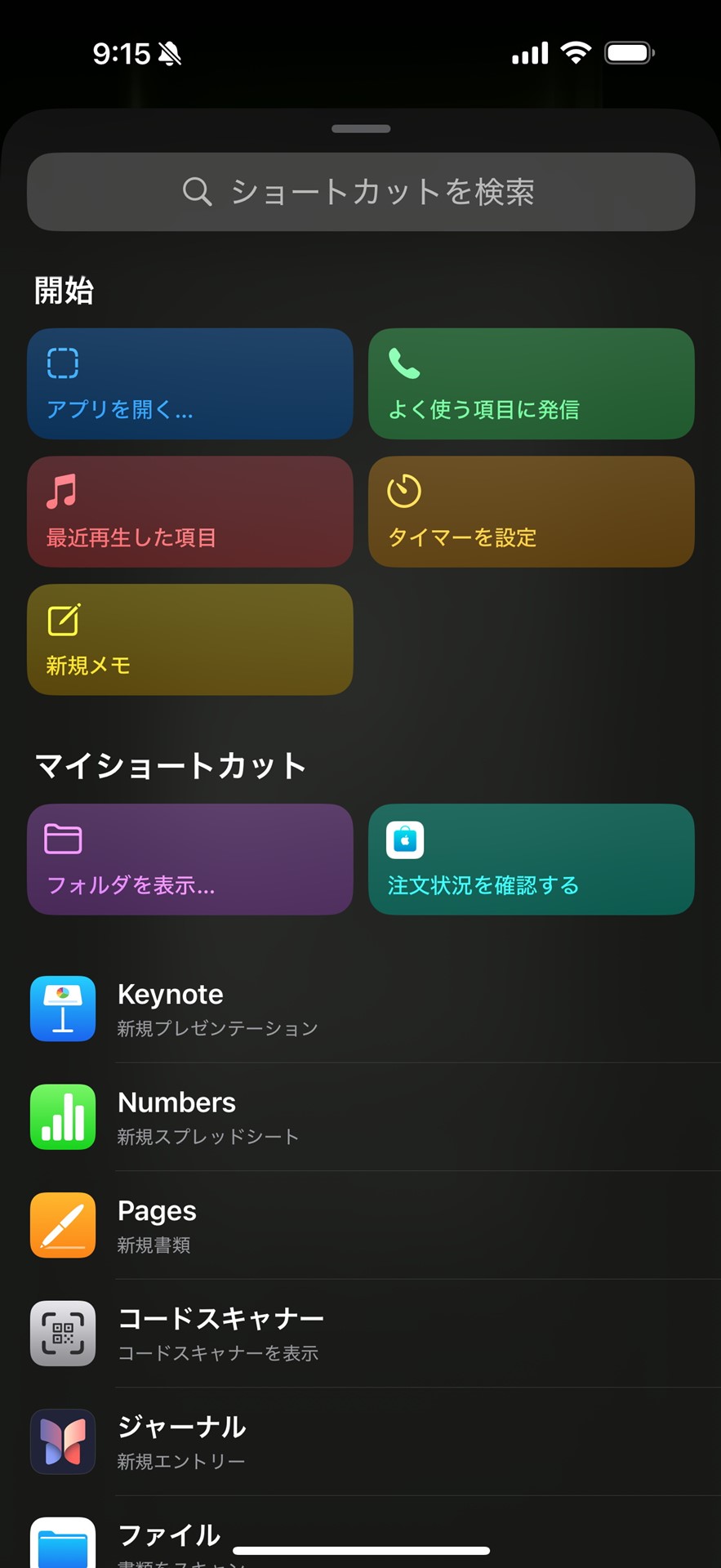Tap the compose icon on 新規メモ
The image size is (721, 1568).
(x=64, y=618)
